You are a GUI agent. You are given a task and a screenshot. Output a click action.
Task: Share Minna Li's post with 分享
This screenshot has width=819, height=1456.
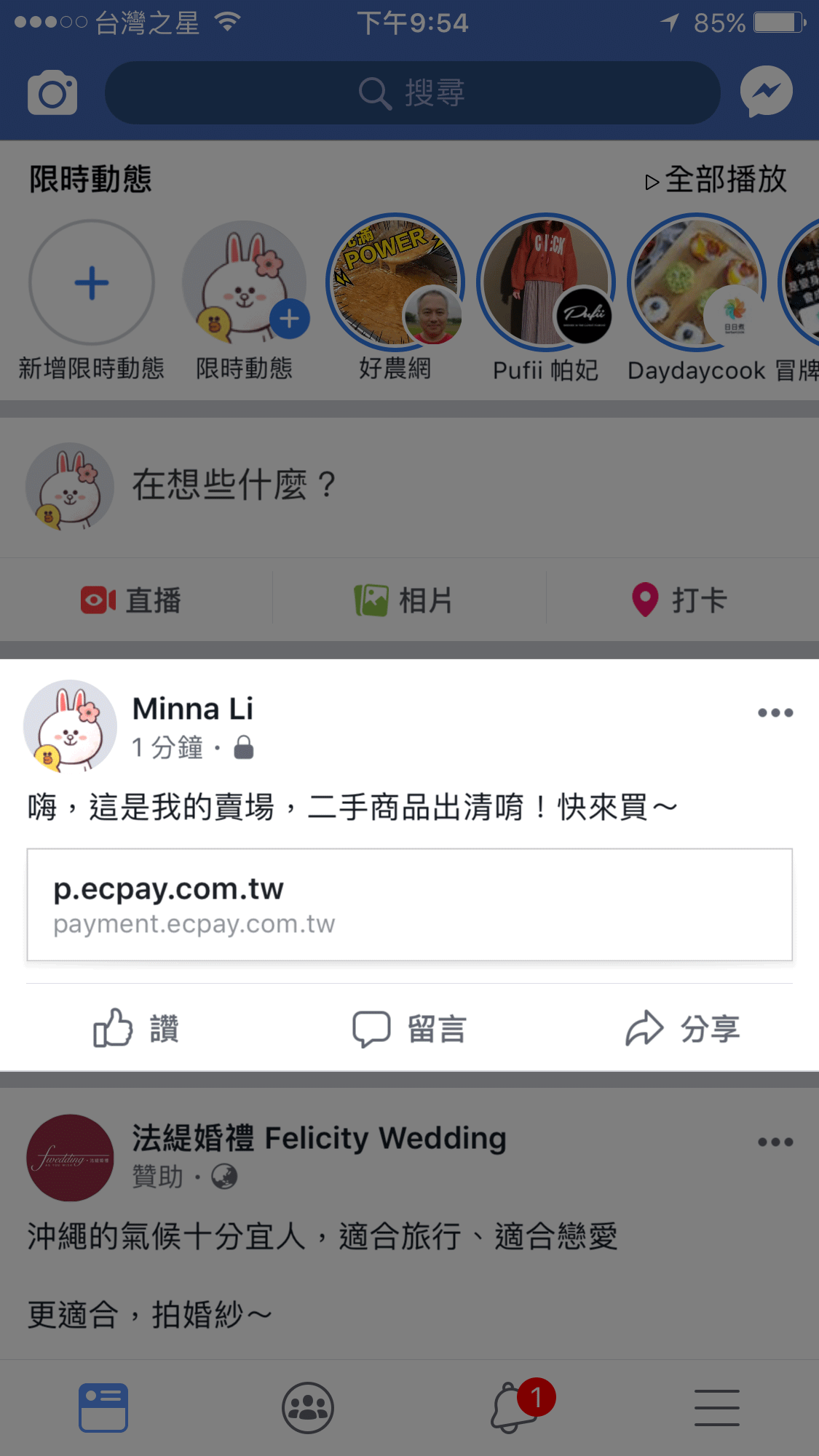[682, 1028]
